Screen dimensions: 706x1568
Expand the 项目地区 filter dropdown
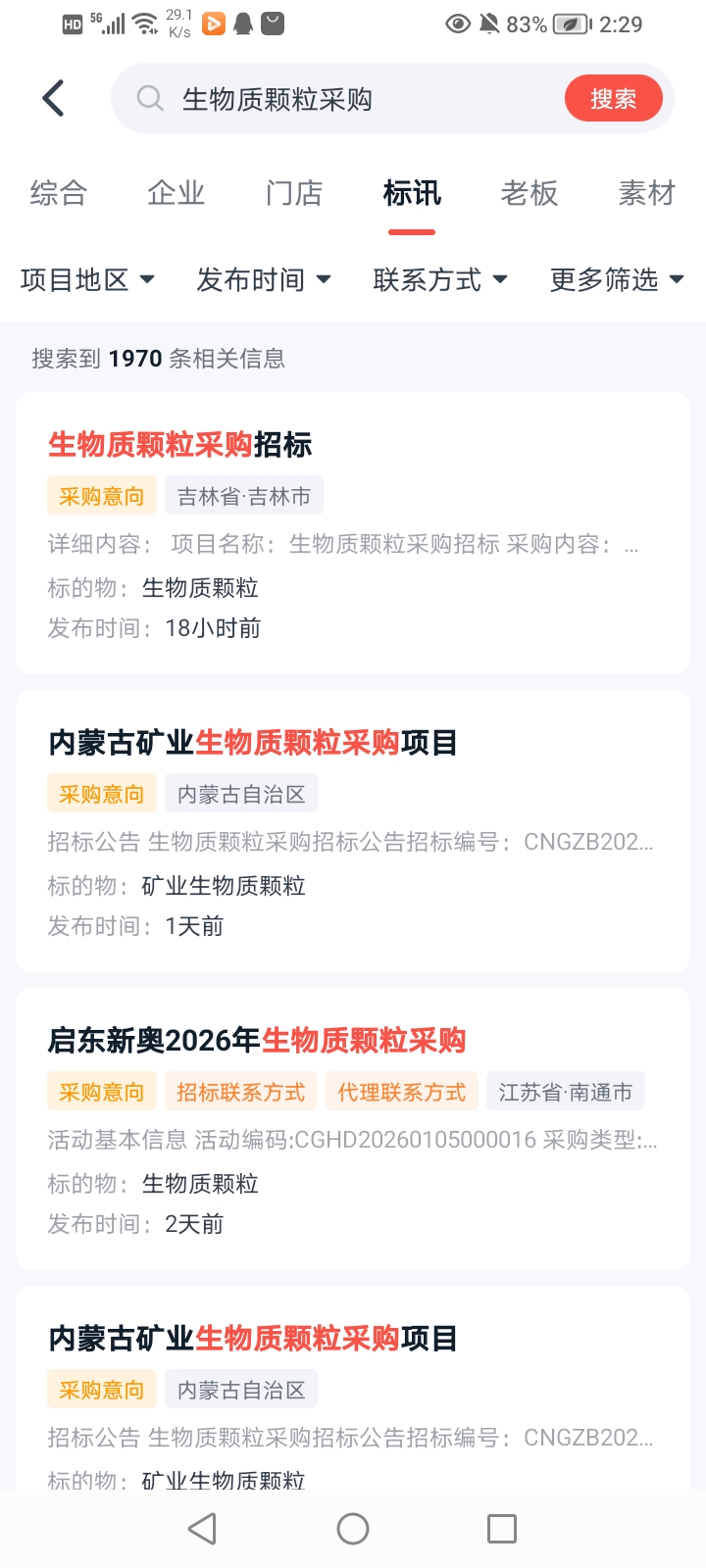[88, 280]
